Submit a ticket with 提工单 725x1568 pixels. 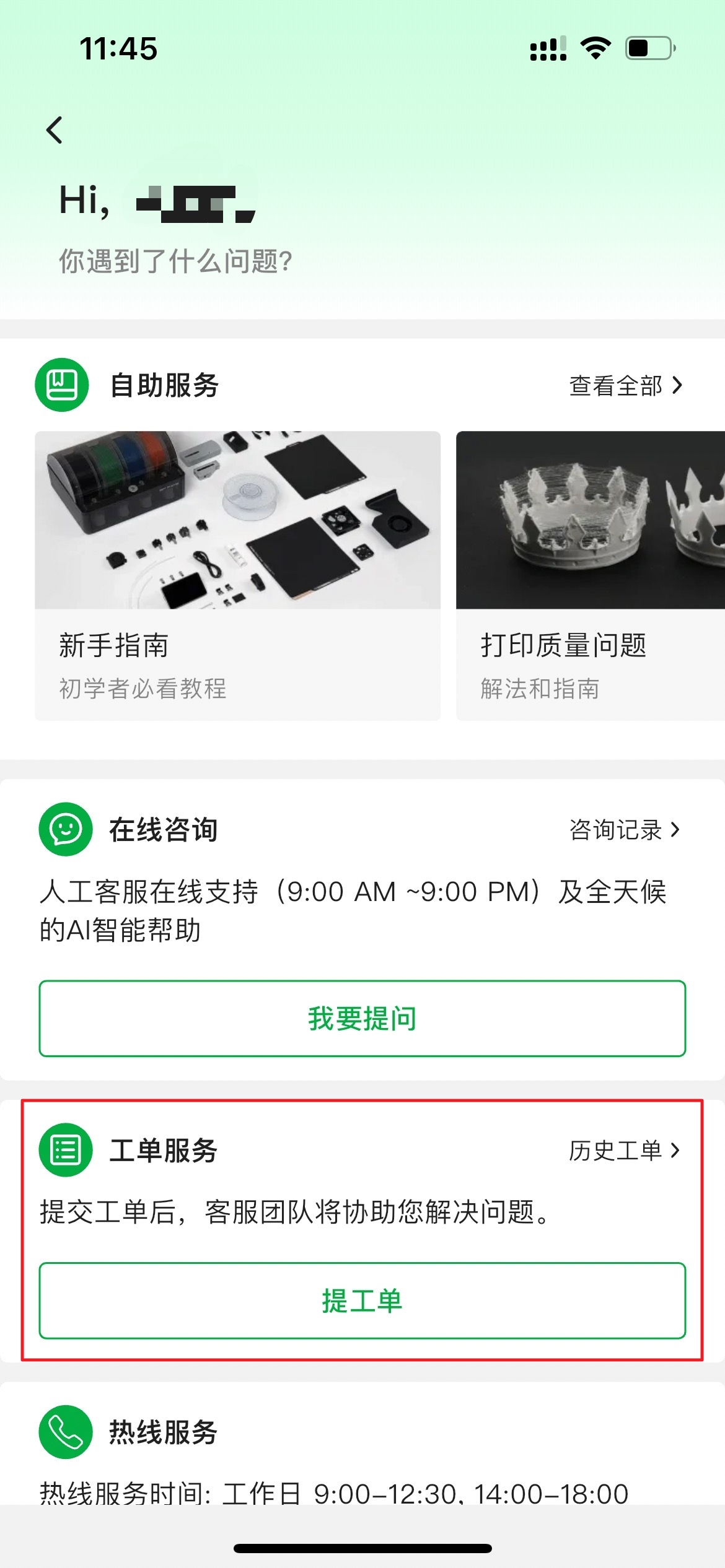pos(362,1300)
